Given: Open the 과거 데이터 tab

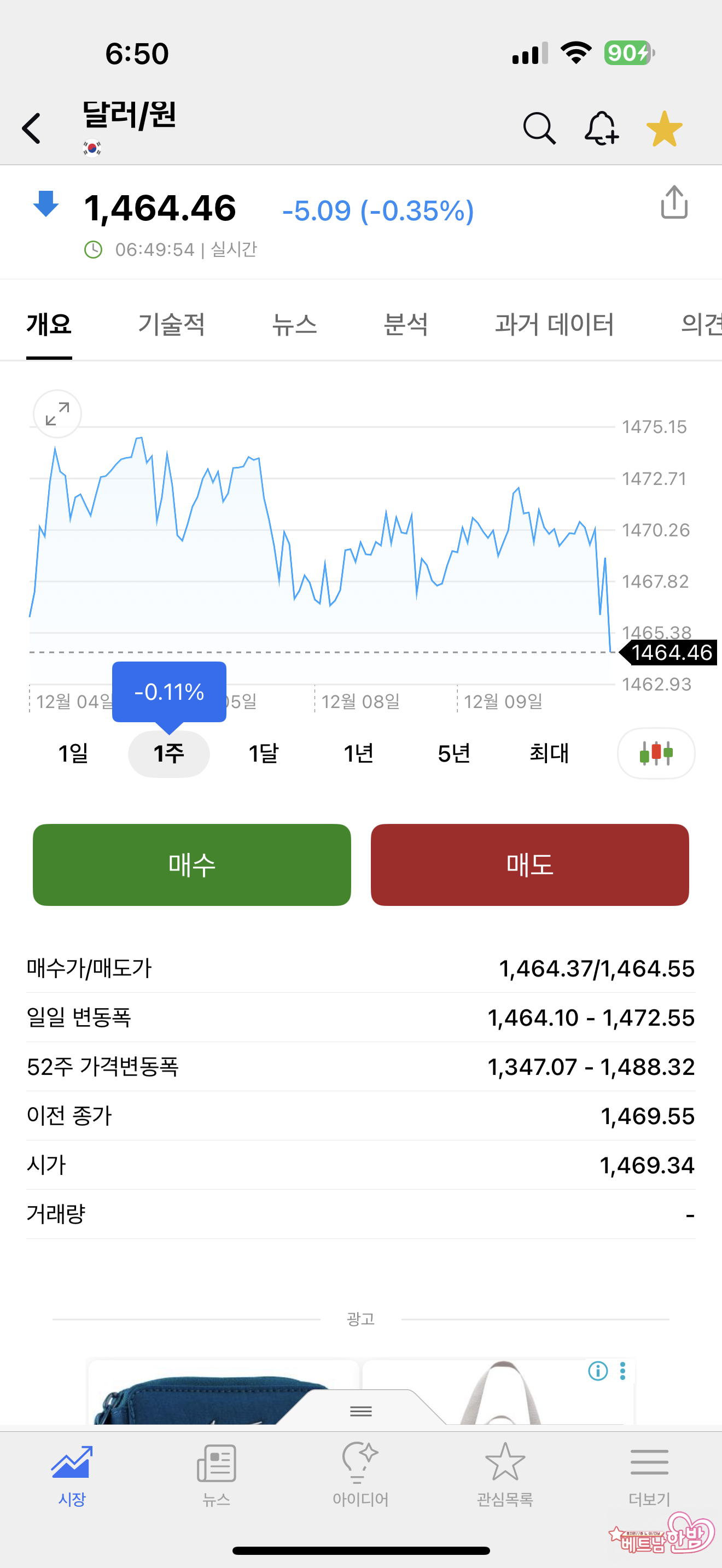Looking at the screenshot, I should 555,324.
